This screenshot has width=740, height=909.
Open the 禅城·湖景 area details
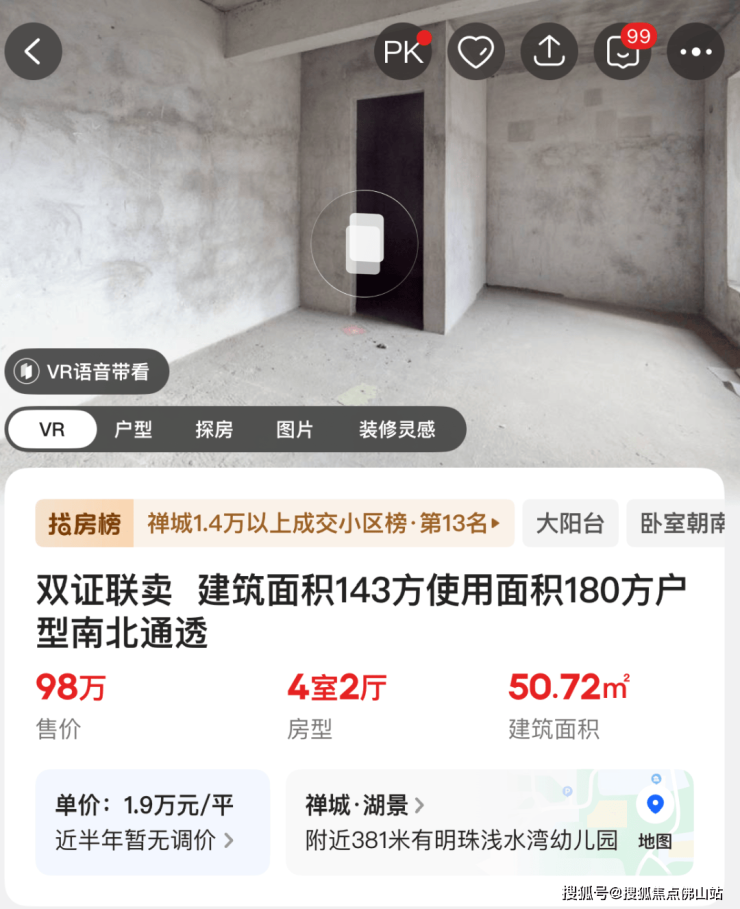[x=365, y=804]
